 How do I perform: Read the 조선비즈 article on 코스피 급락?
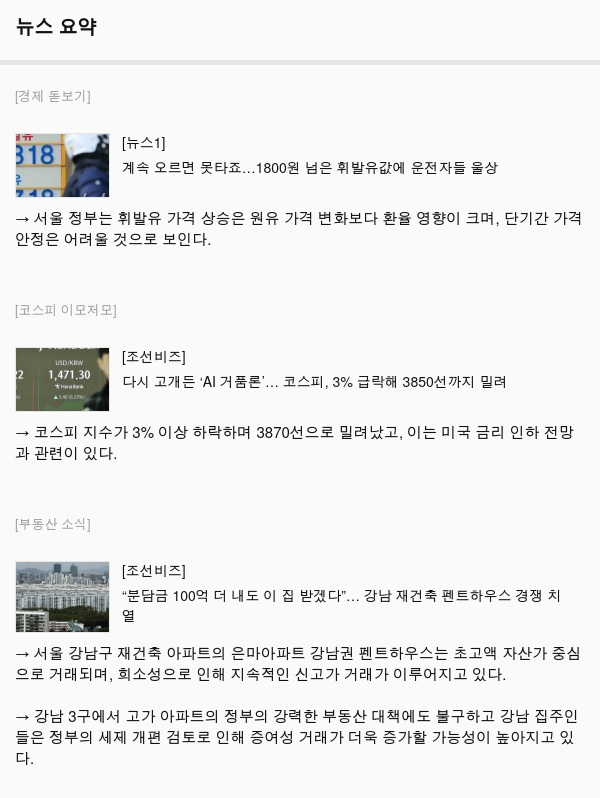click(x=314, y=382)
